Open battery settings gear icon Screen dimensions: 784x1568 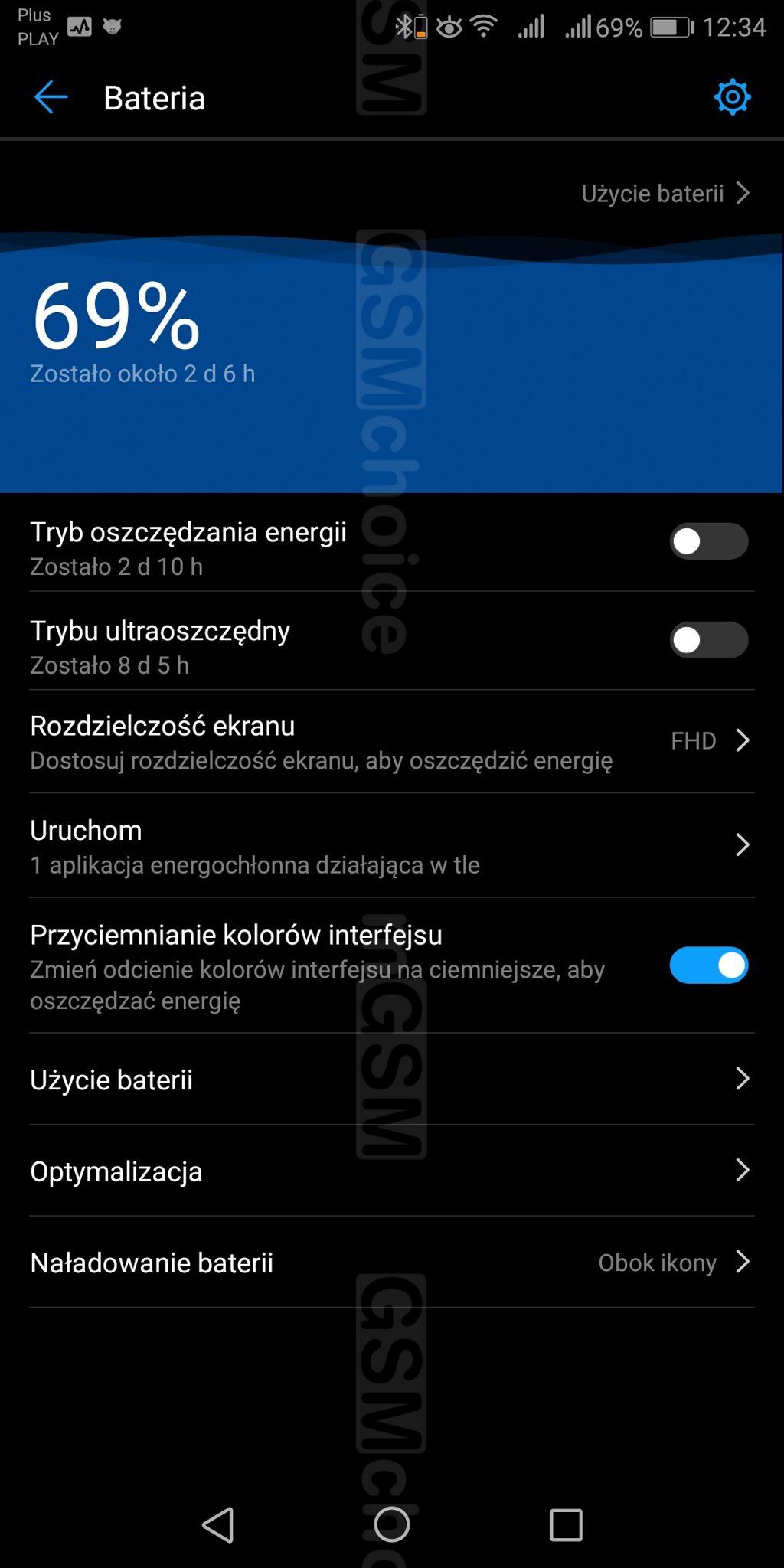point(732,97)
